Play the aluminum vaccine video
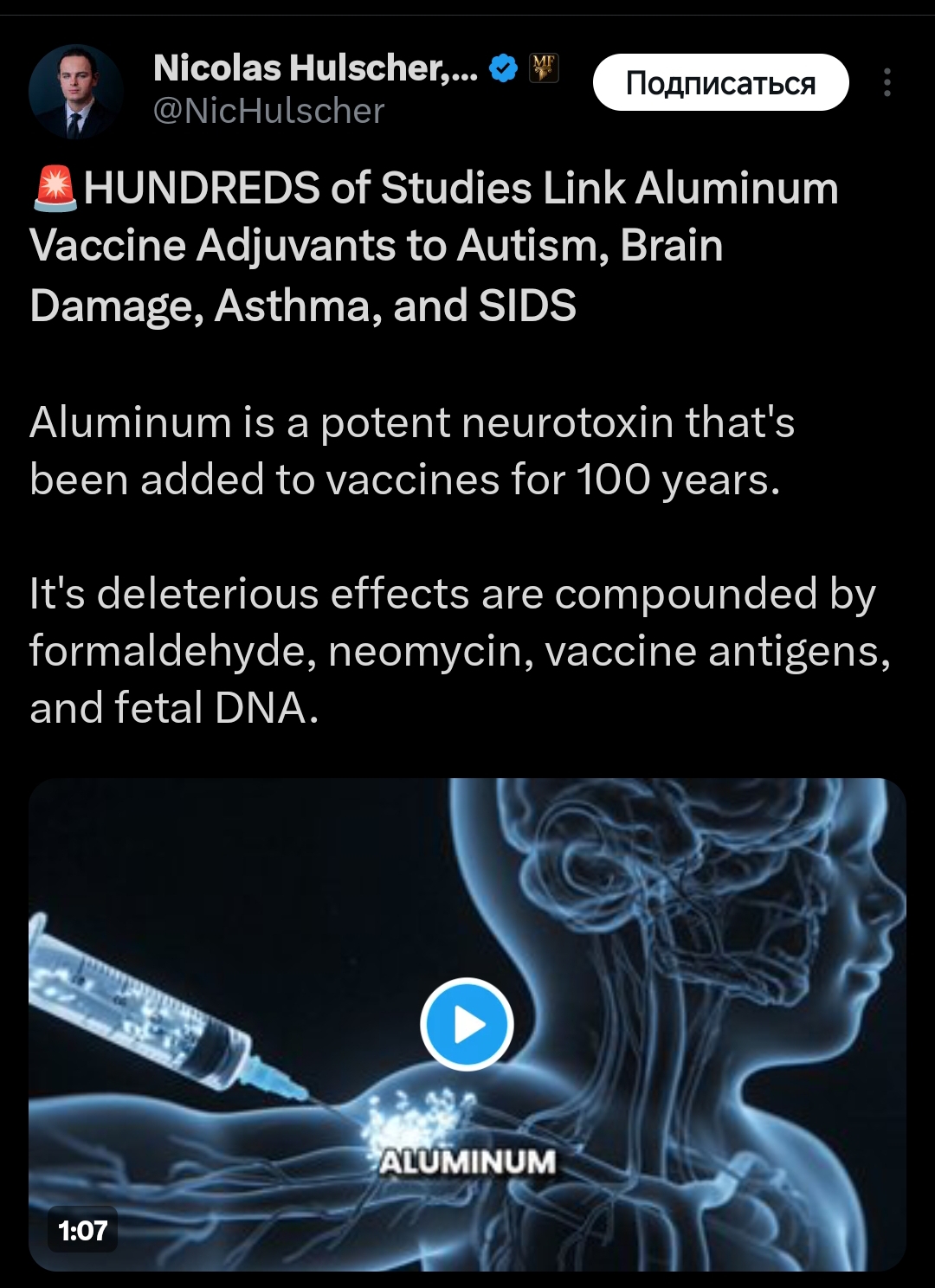The width and height of the screenshot is (935, 1288). tap(467, 1024)
